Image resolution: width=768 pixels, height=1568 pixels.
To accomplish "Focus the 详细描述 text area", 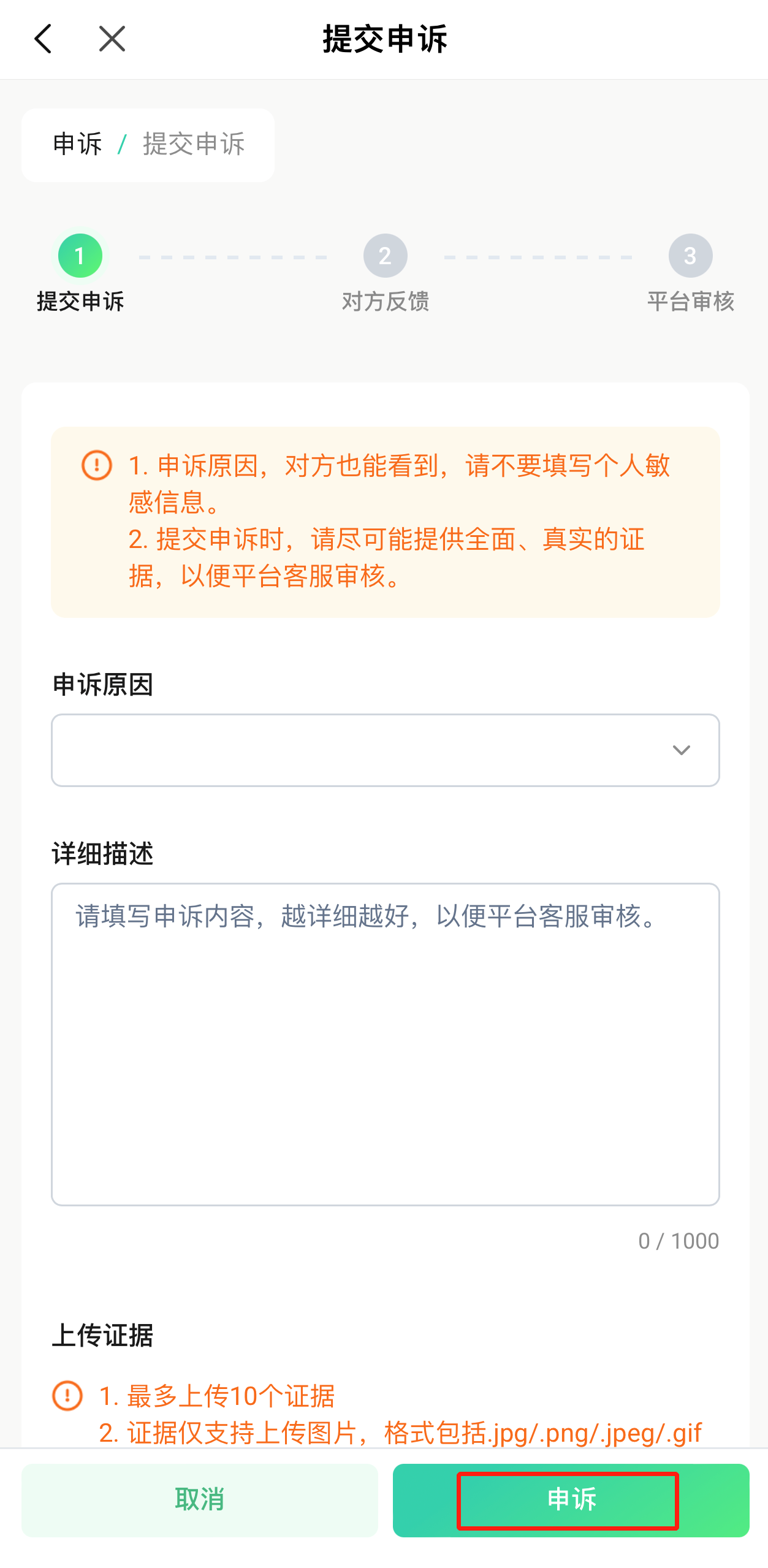I will (385, 1044).
